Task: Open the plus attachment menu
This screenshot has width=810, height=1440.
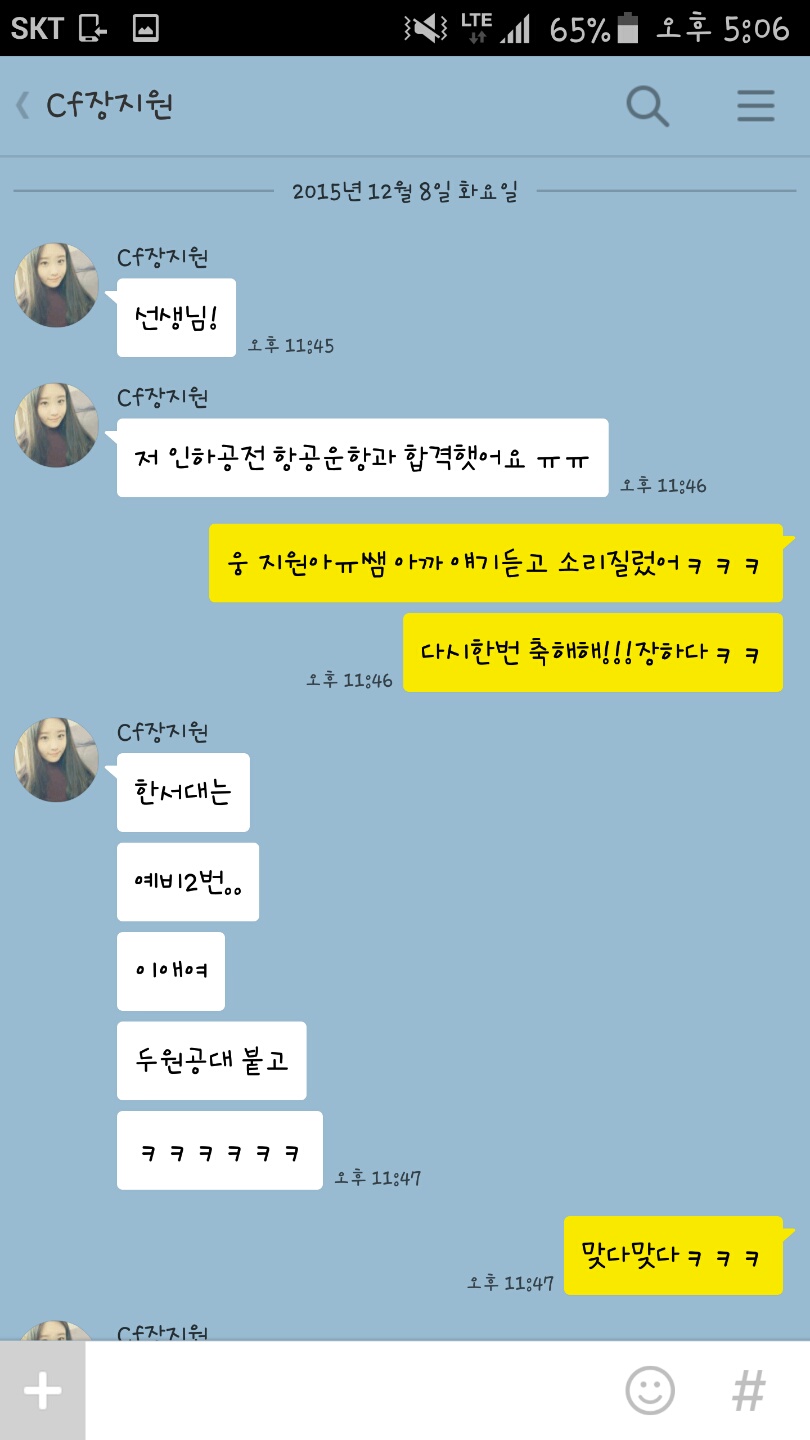Action: [x=42, y=1390]
